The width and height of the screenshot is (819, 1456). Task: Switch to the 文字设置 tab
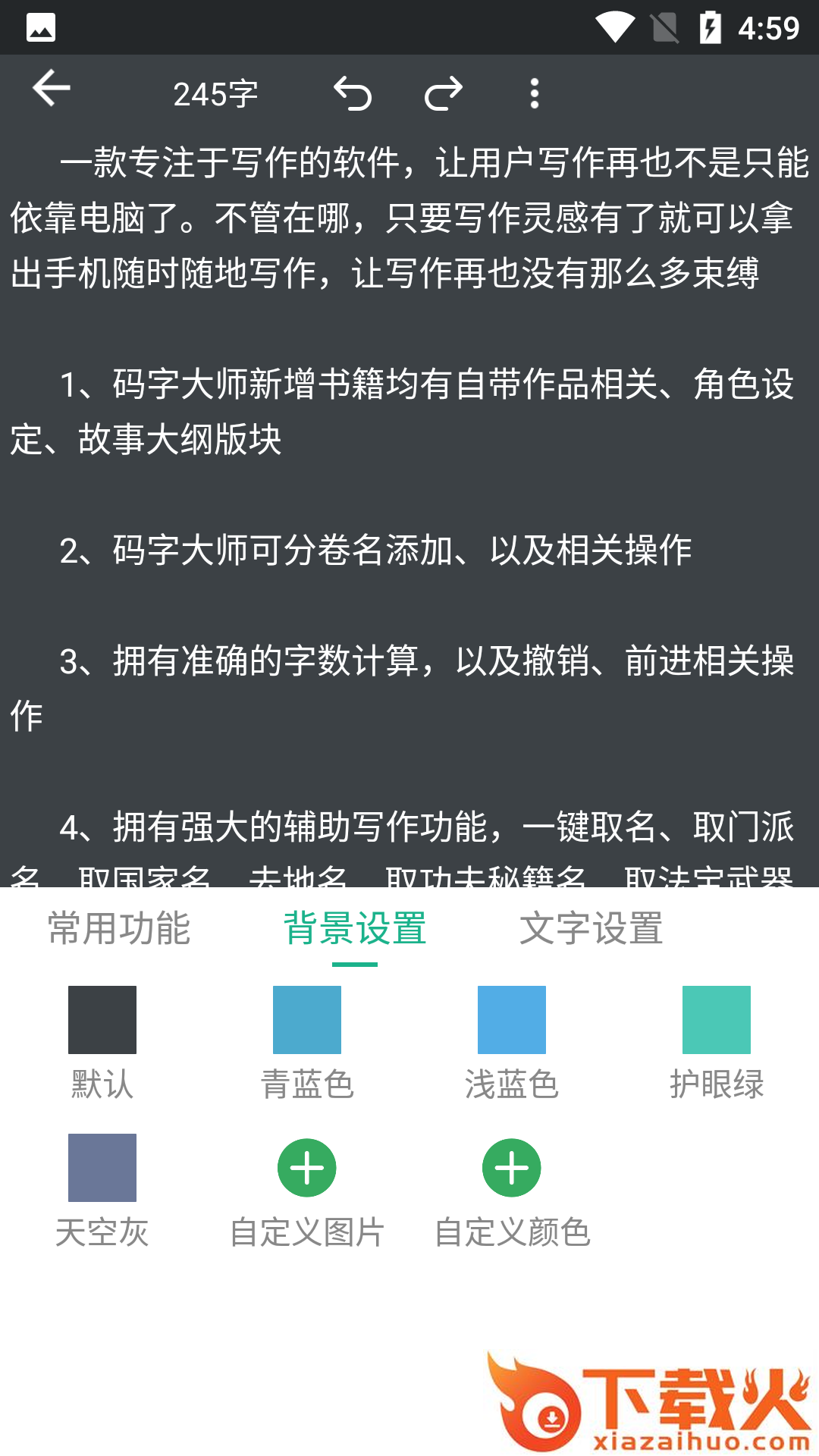click(591, 928)
